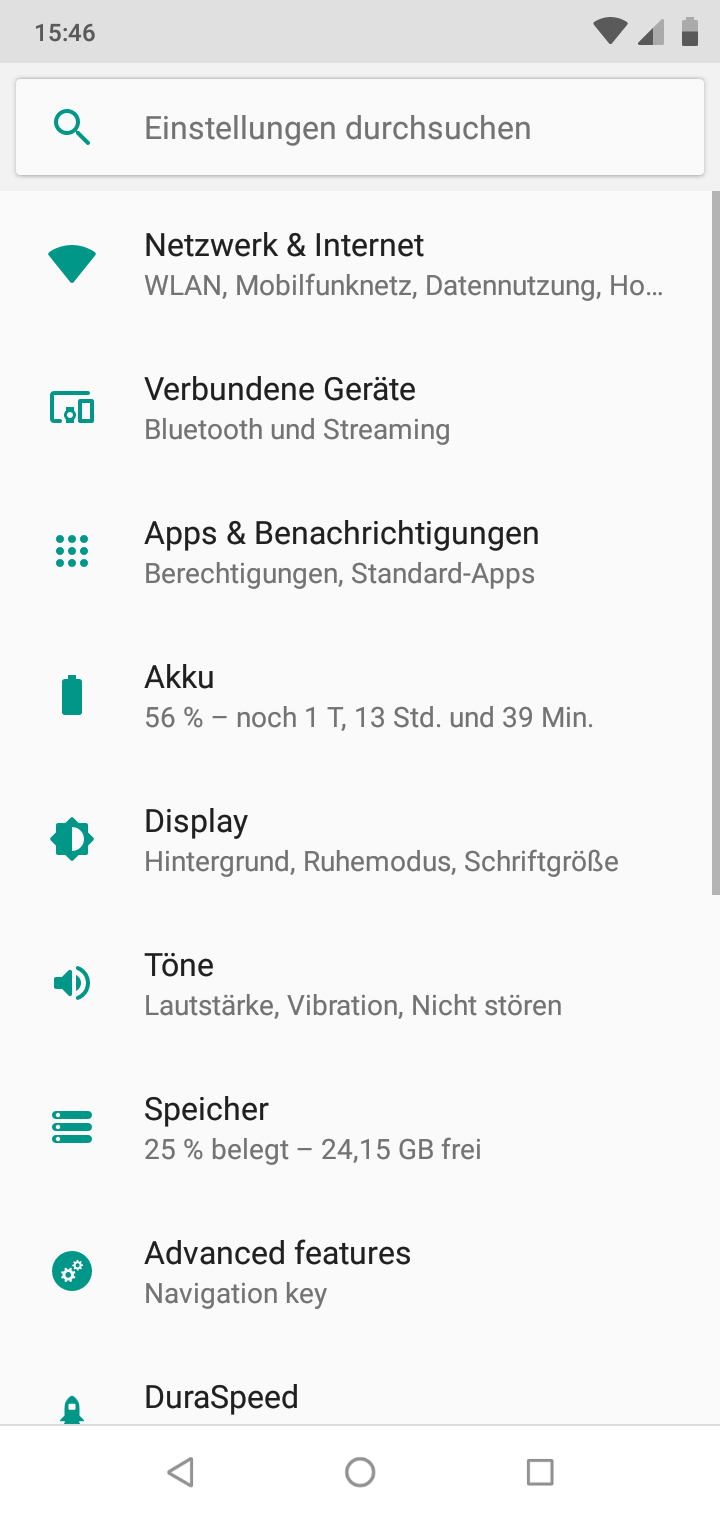The image size is (720, 1520).
Task: Open Display settings
Action: [360, 840]
